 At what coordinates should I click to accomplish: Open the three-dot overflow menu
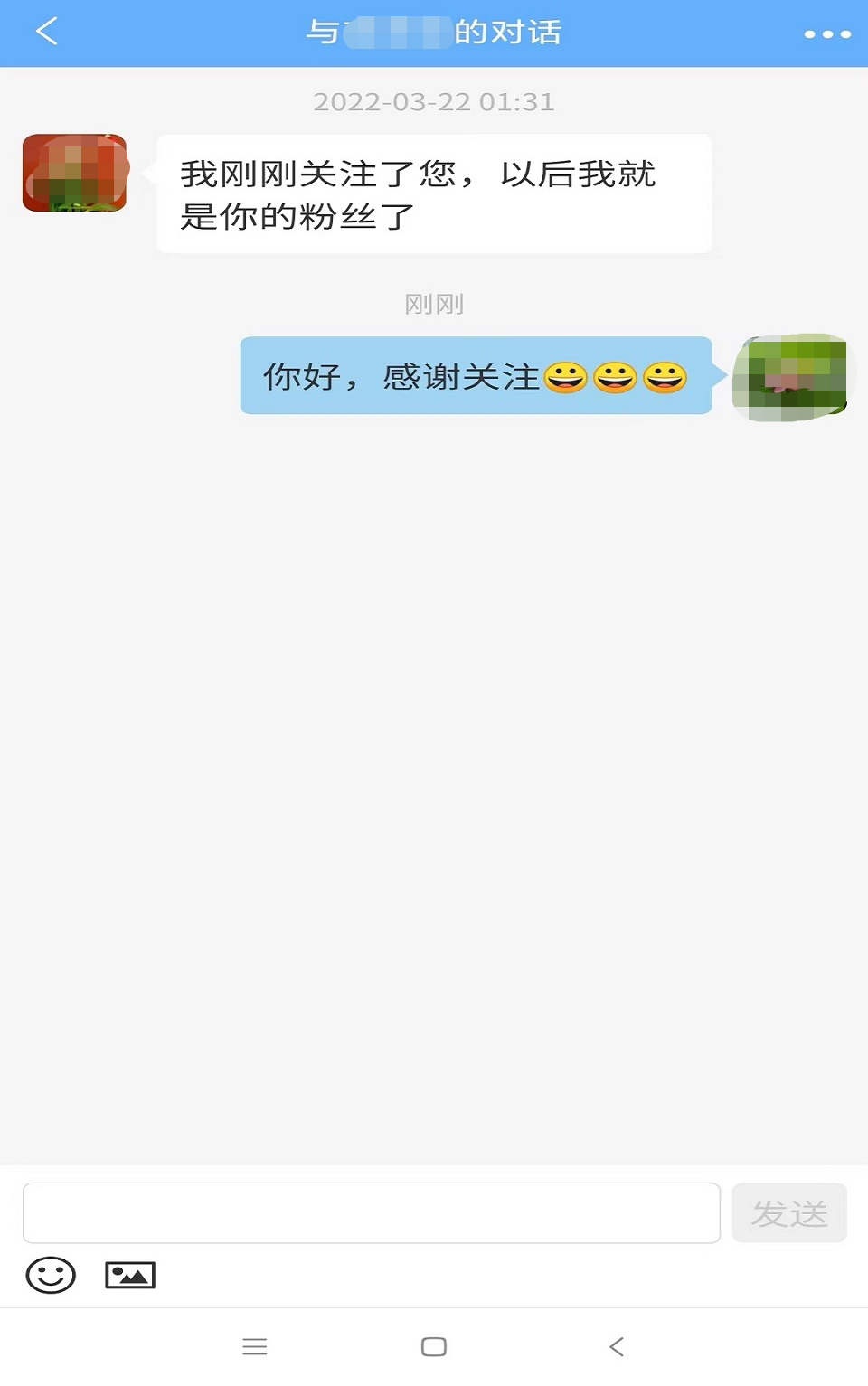coord(826,33)
